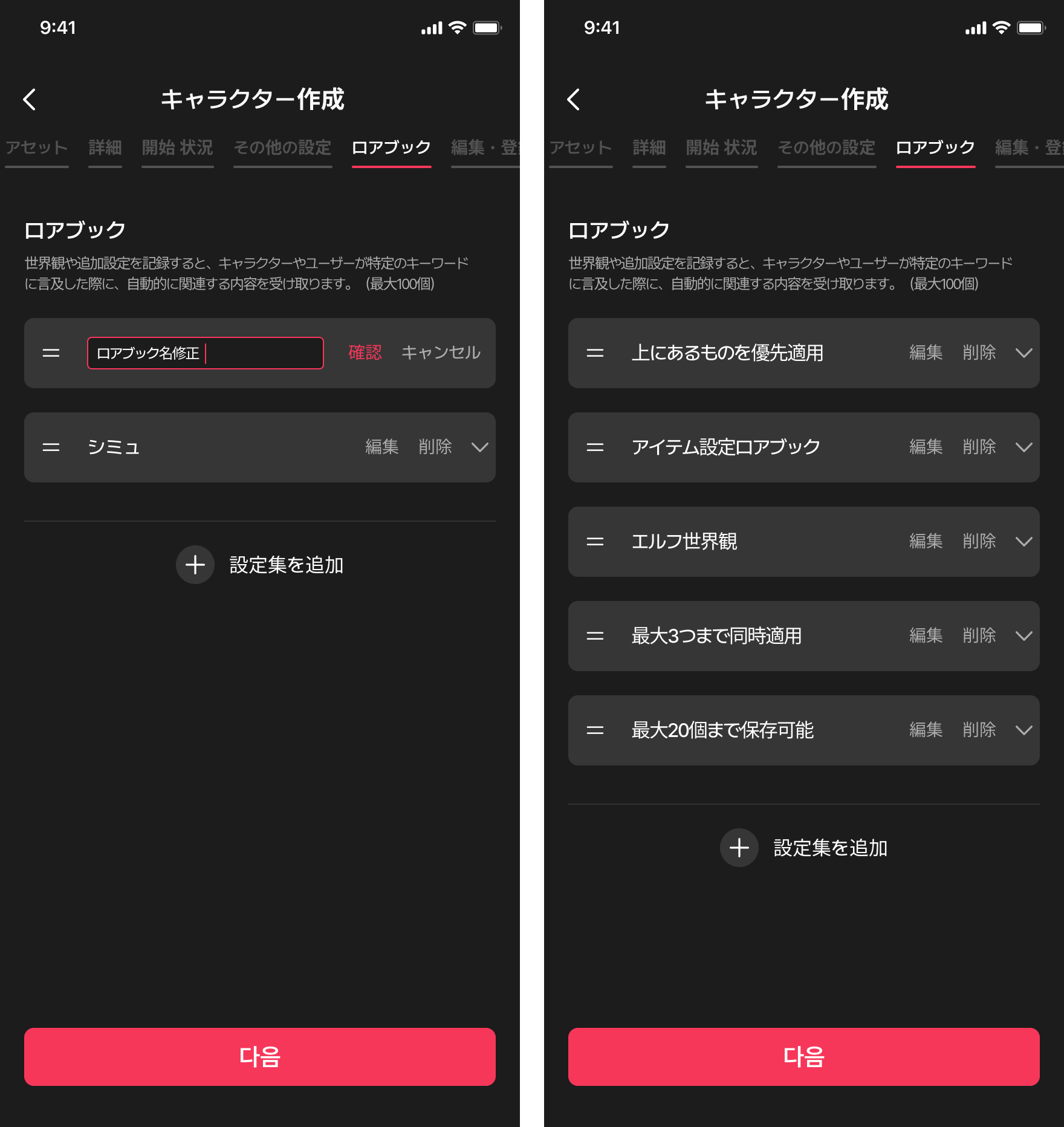1064x1127 pixels.
Task: Expand the 上にあるものを優先適用 row
Action: (1024, 353)
